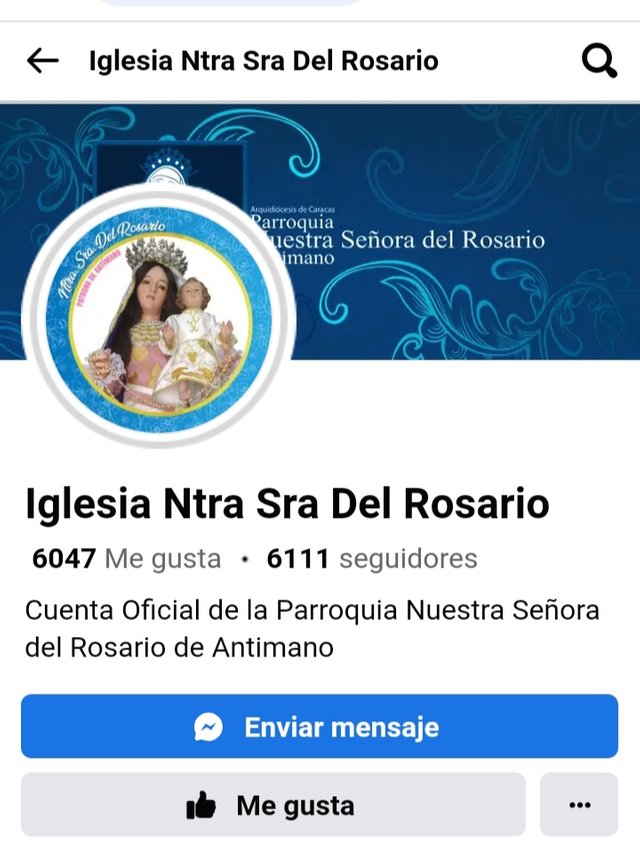
Task: Send a message with Enviar mensaje
Action: coord(319,726)
